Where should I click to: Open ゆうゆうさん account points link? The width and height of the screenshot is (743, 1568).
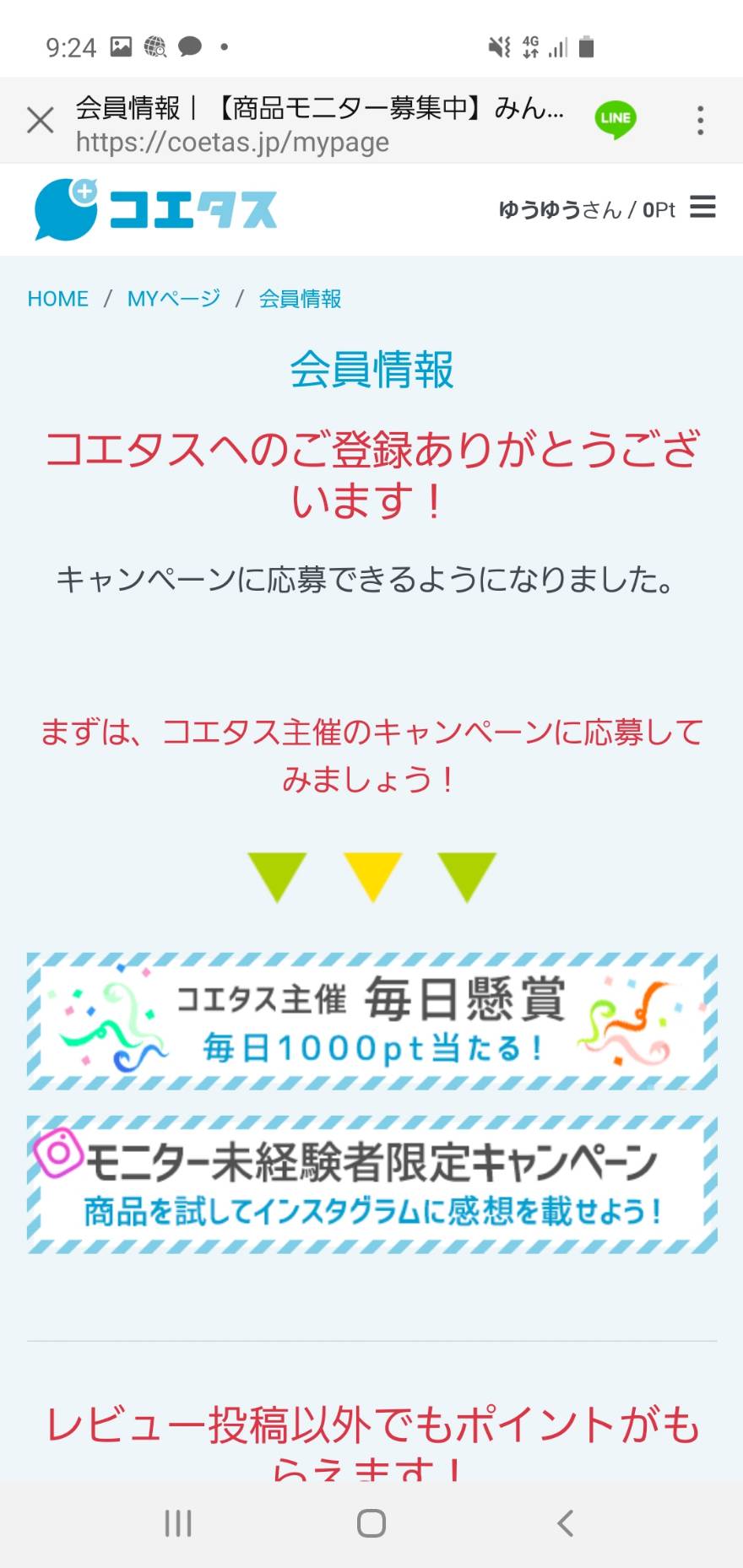pos(587,209)
